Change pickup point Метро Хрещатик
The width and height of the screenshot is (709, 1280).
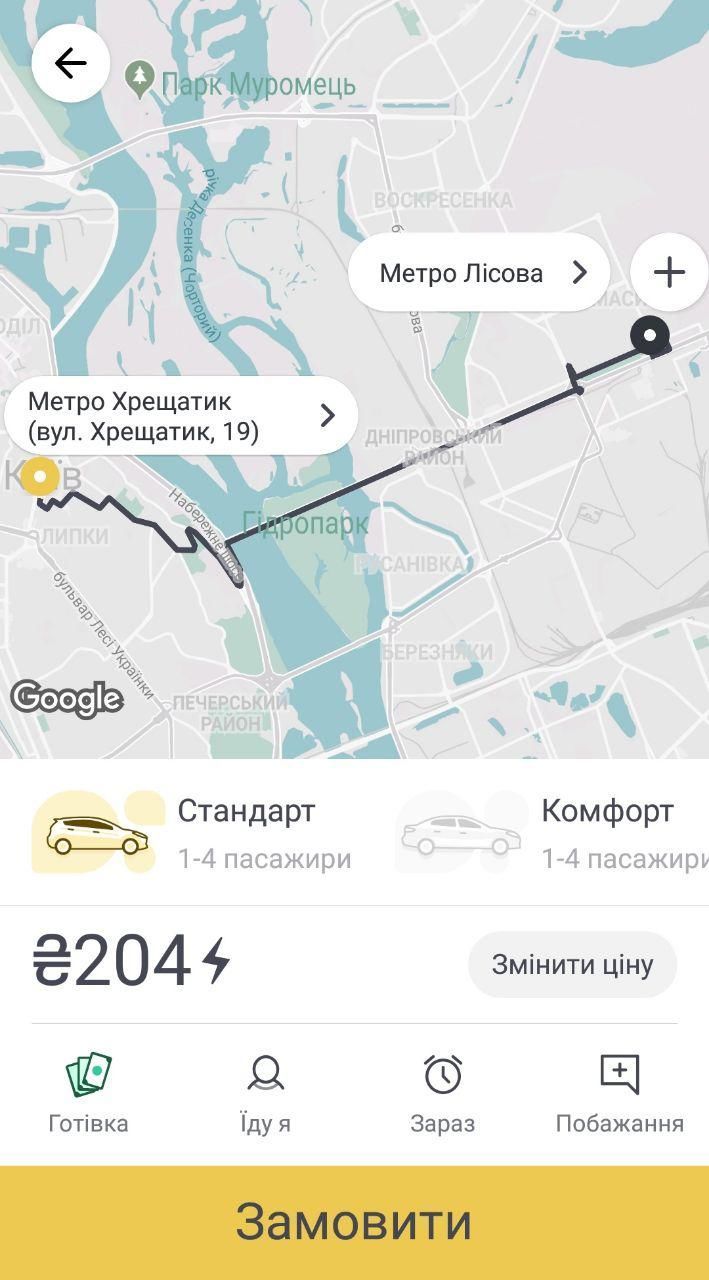(x=181, y=416)
